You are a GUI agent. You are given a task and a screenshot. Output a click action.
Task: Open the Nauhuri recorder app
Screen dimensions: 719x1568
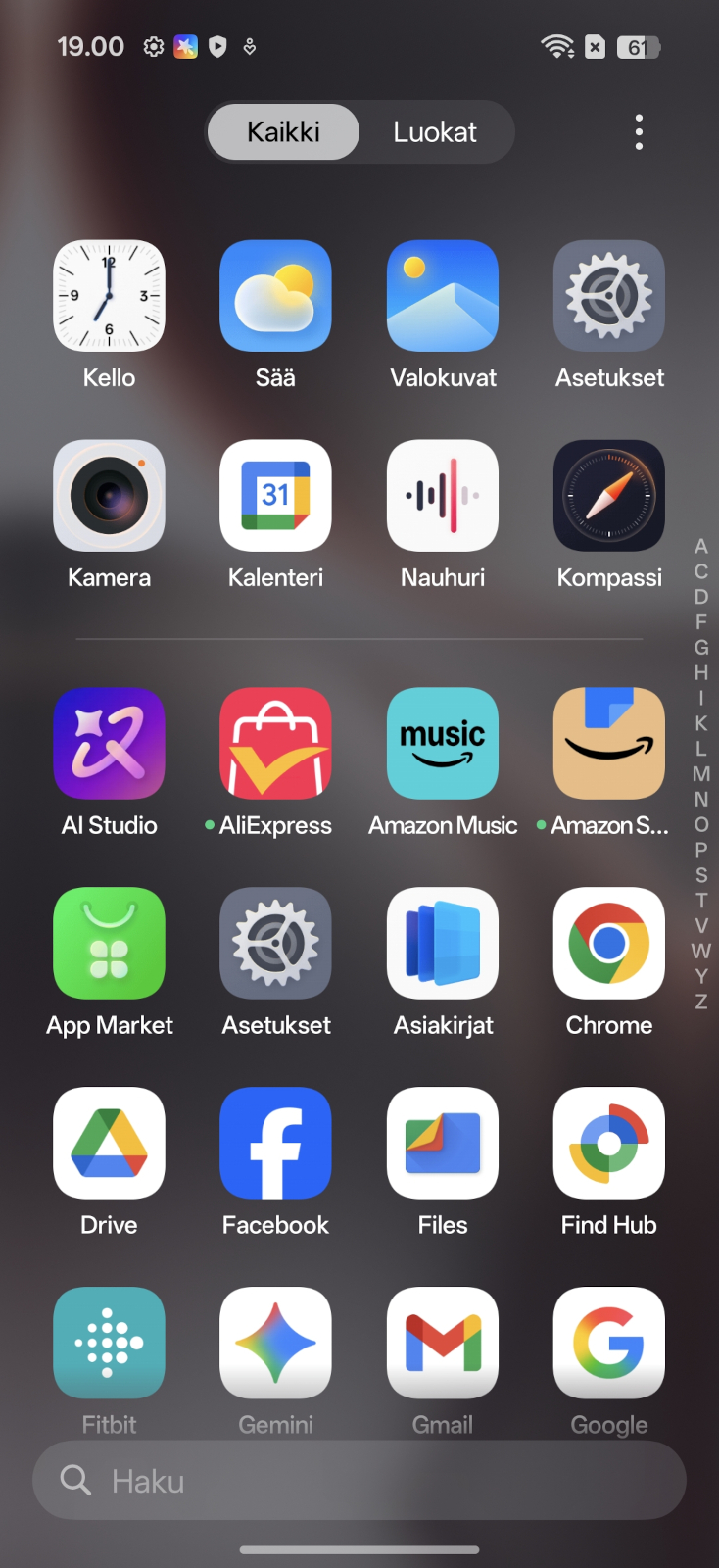(x=443, y=496)
